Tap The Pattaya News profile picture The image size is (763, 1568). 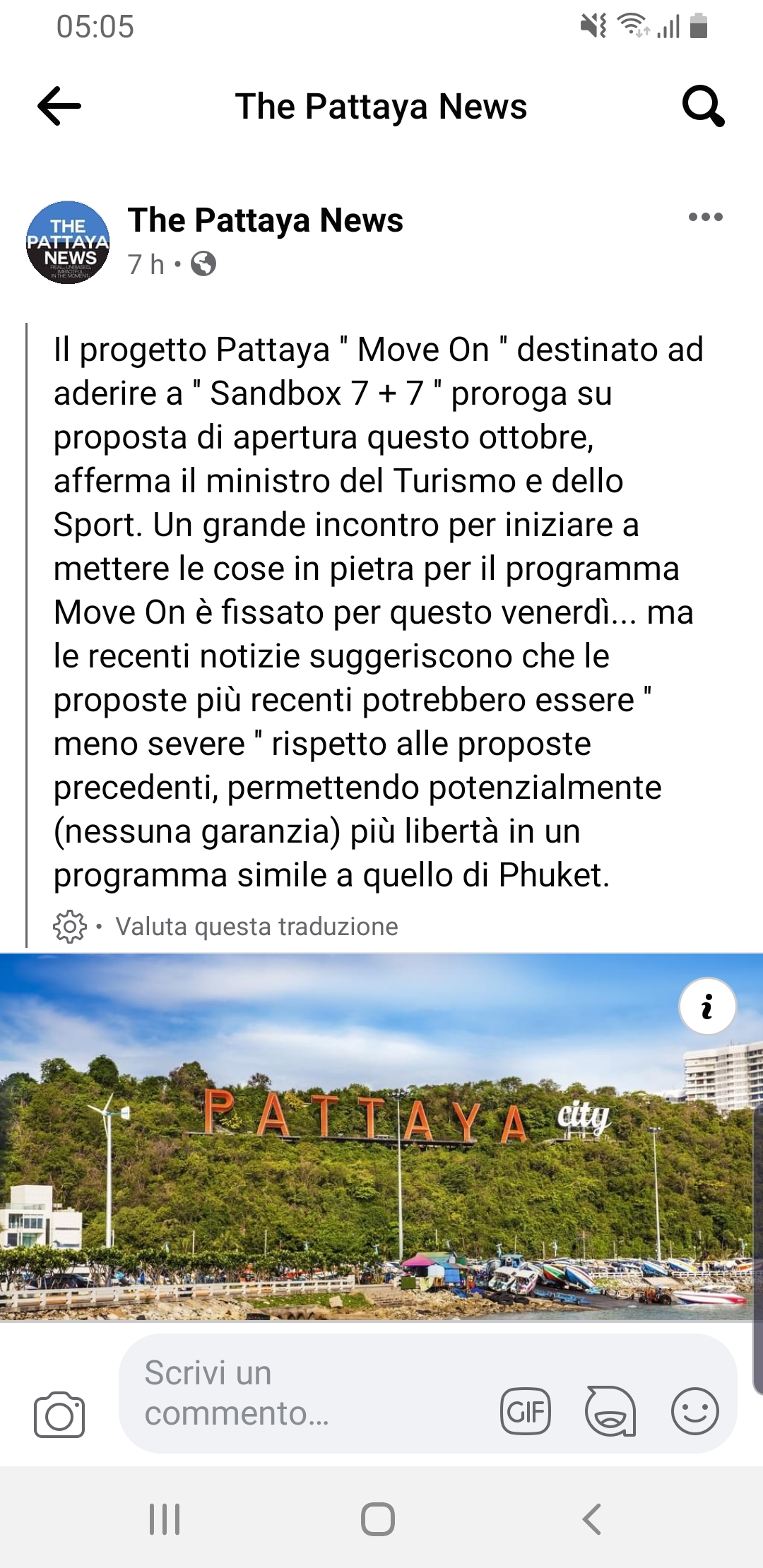click(x=68, y=240)
